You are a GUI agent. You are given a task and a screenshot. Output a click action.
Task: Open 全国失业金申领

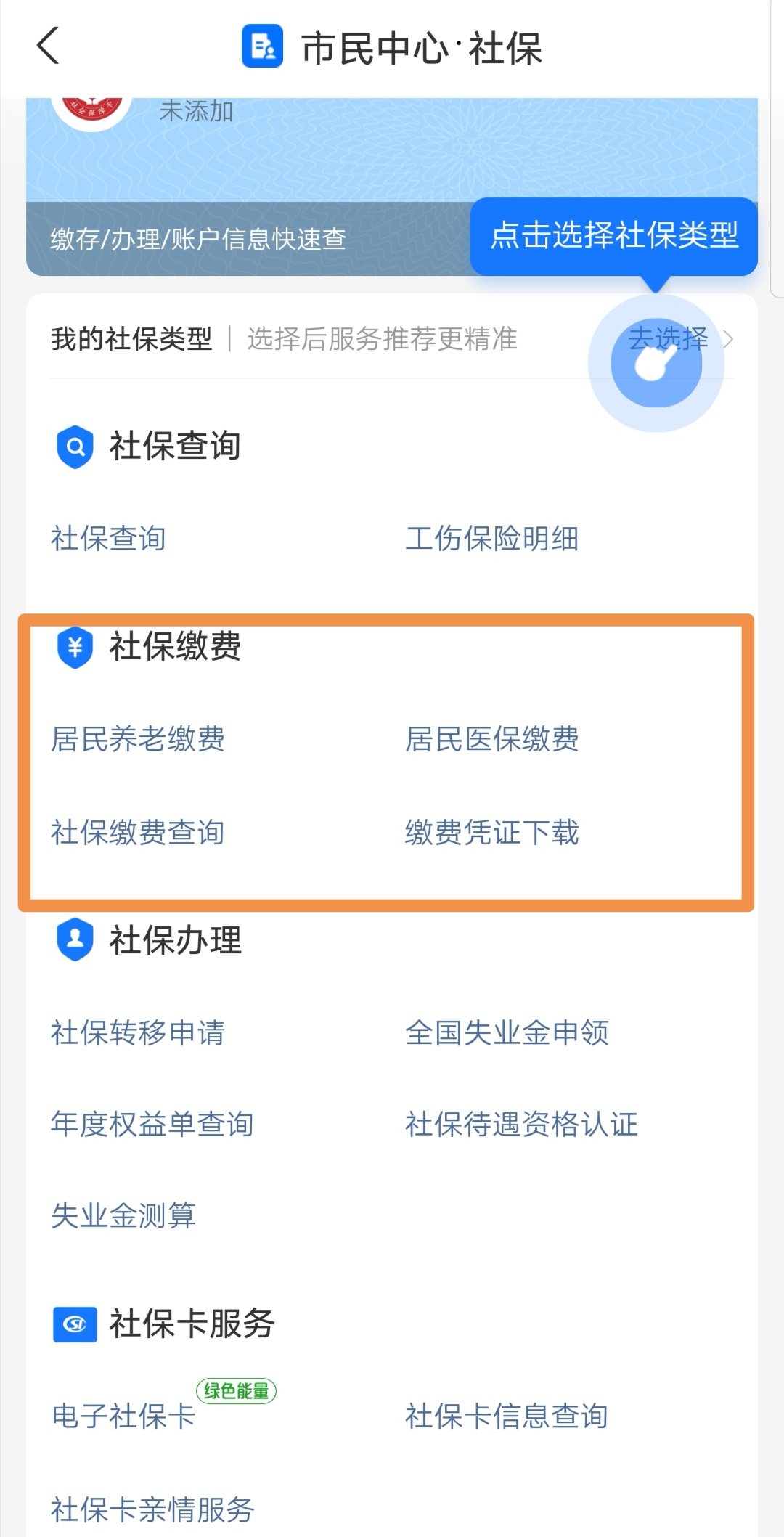click(x=507, y=1032)
